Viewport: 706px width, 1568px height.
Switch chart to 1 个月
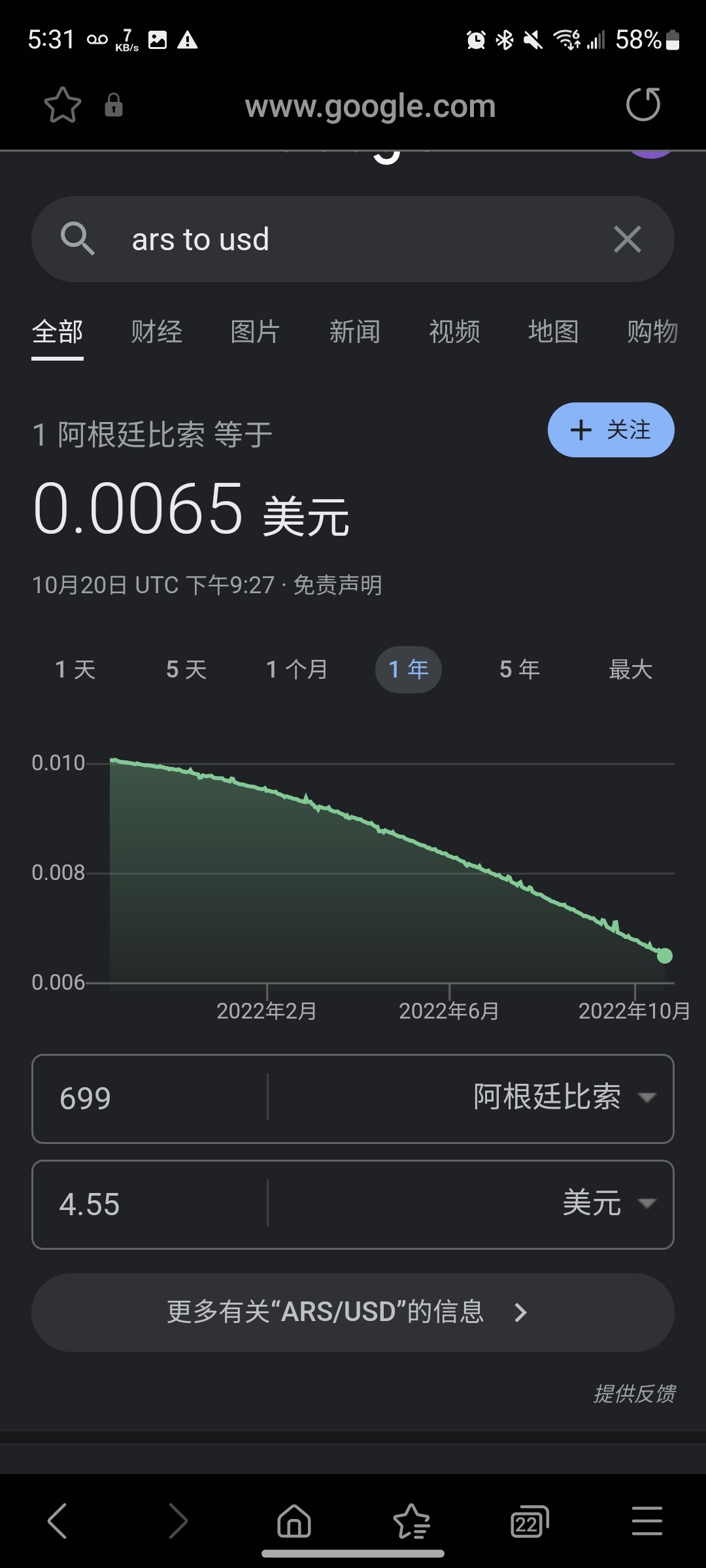tap(297, 670)
